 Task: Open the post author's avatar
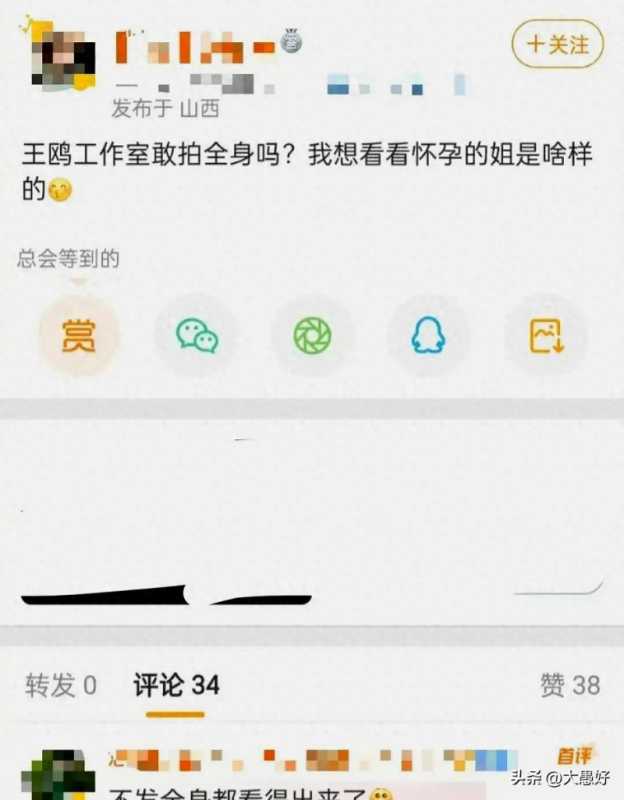pos(62,55)
